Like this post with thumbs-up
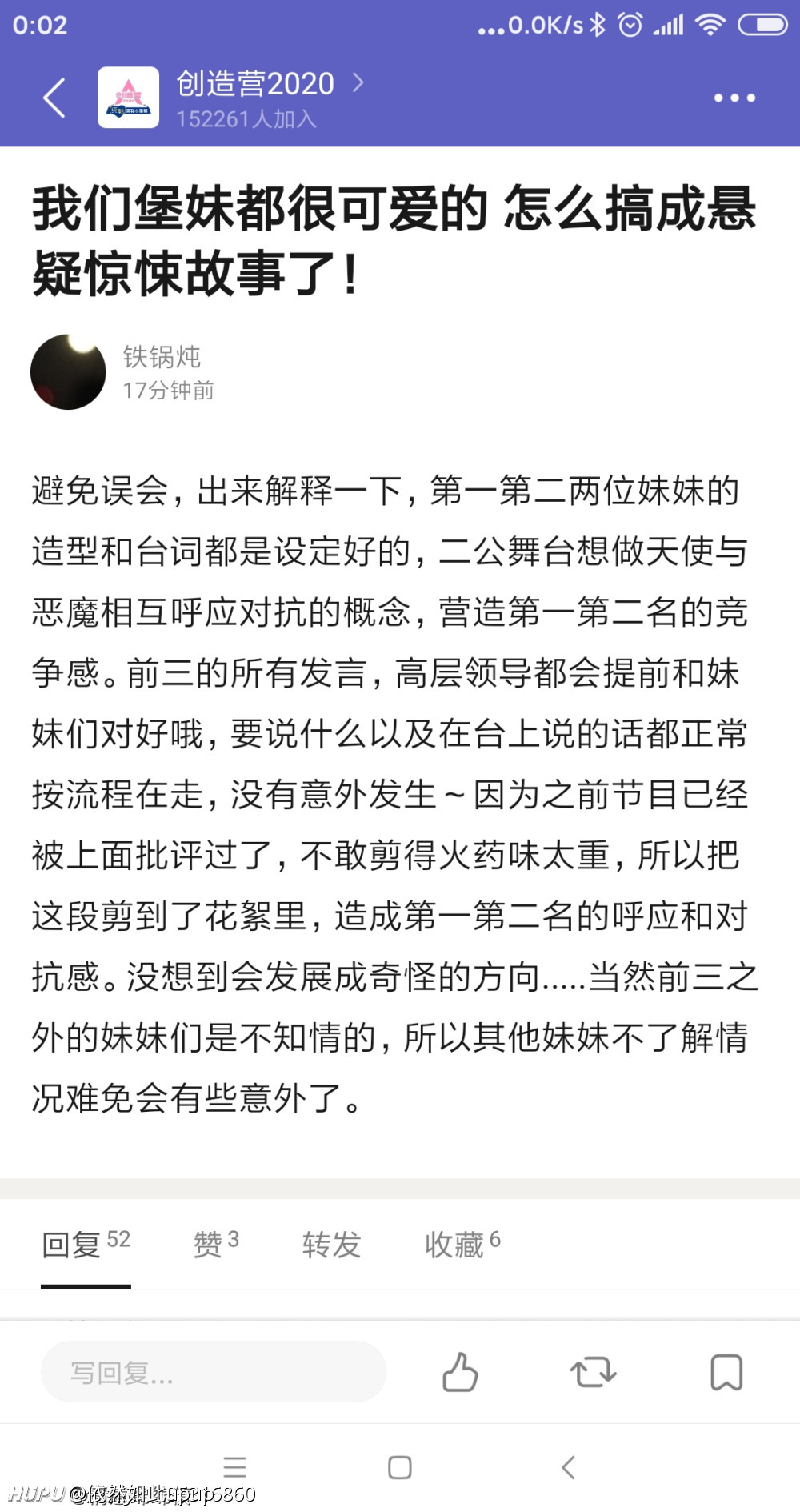 [460, 1372]
